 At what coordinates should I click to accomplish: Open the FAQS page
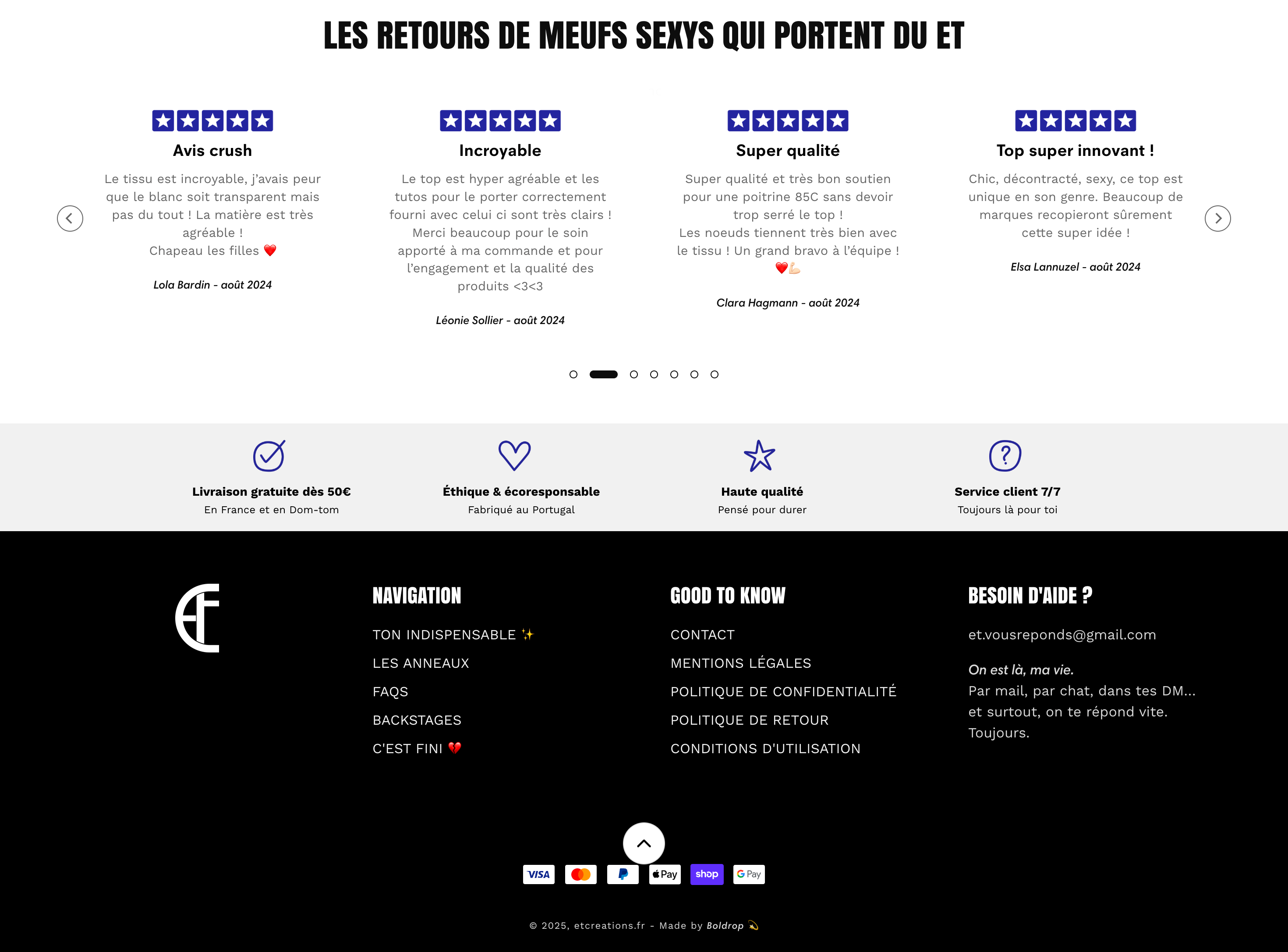tap(390, 691)
